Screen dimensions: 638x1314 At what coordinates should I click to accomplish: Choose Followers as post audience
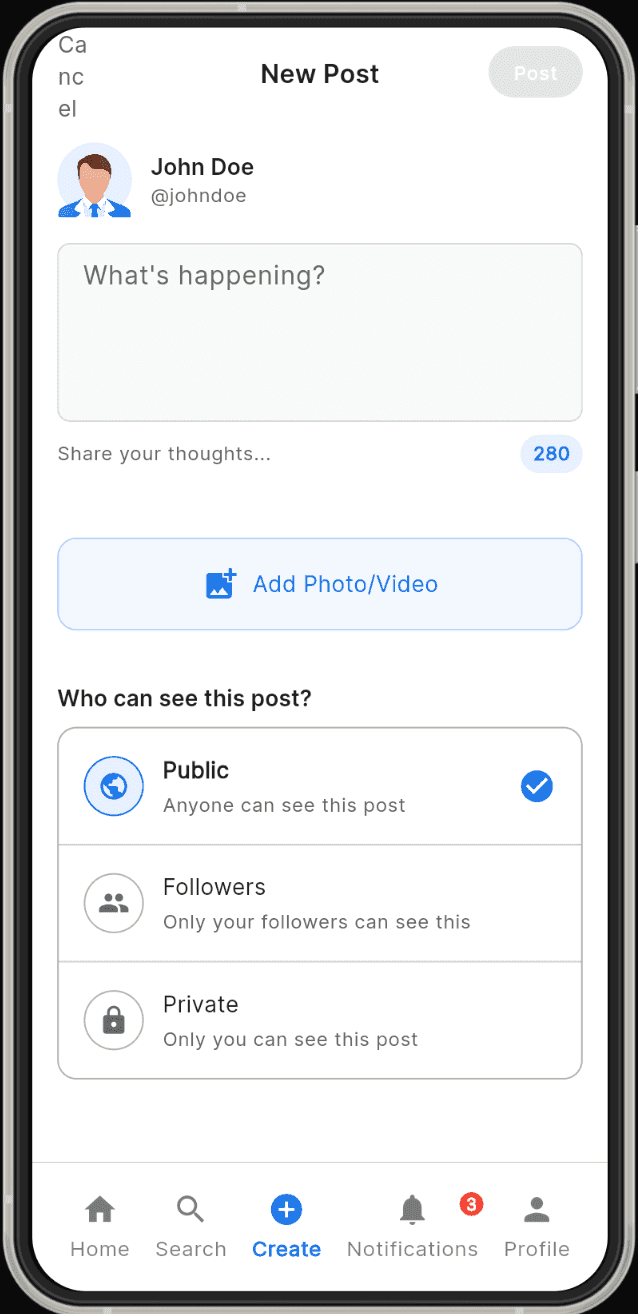tap(319, 903)
